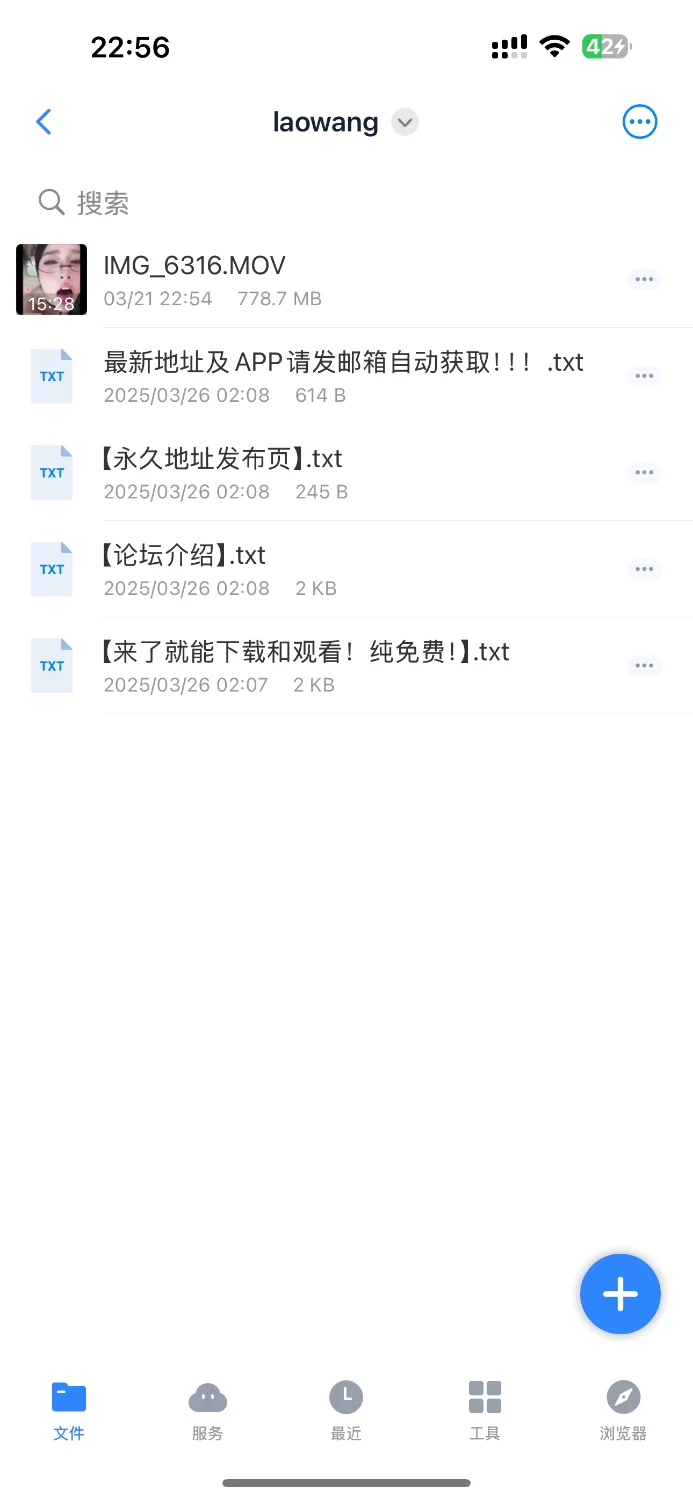Image resolution: width=693 pixels, height=1500 pixels.
Task: Show options for 【论坛介绍】.txt
Action: 644,569
